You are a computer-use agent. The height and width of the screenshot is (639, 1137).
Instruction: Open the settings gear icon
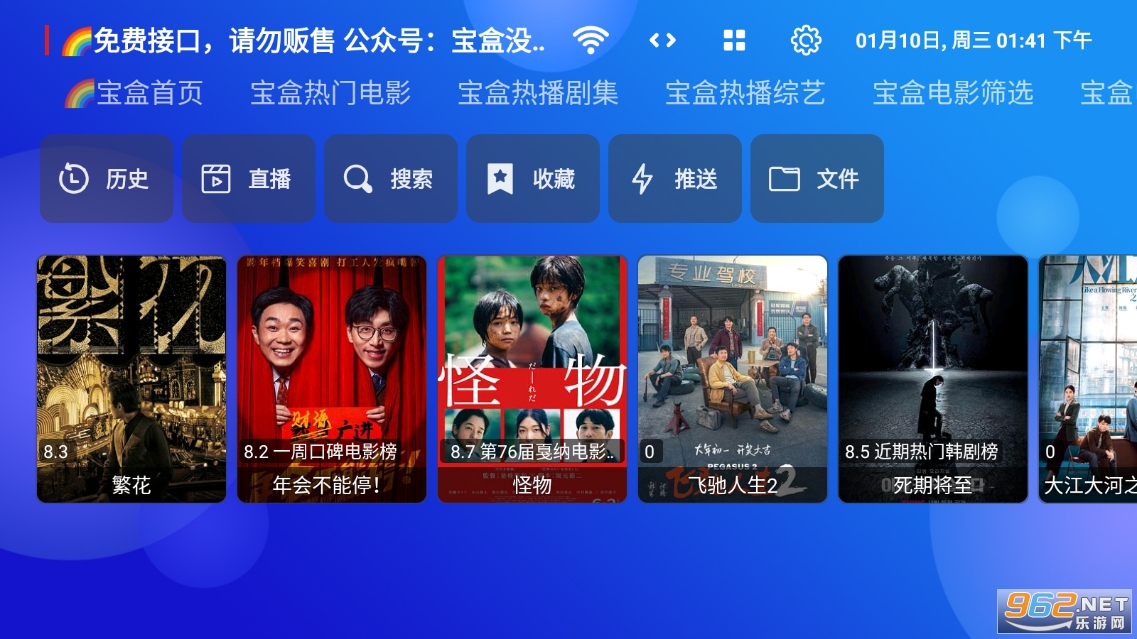(806, 41)
